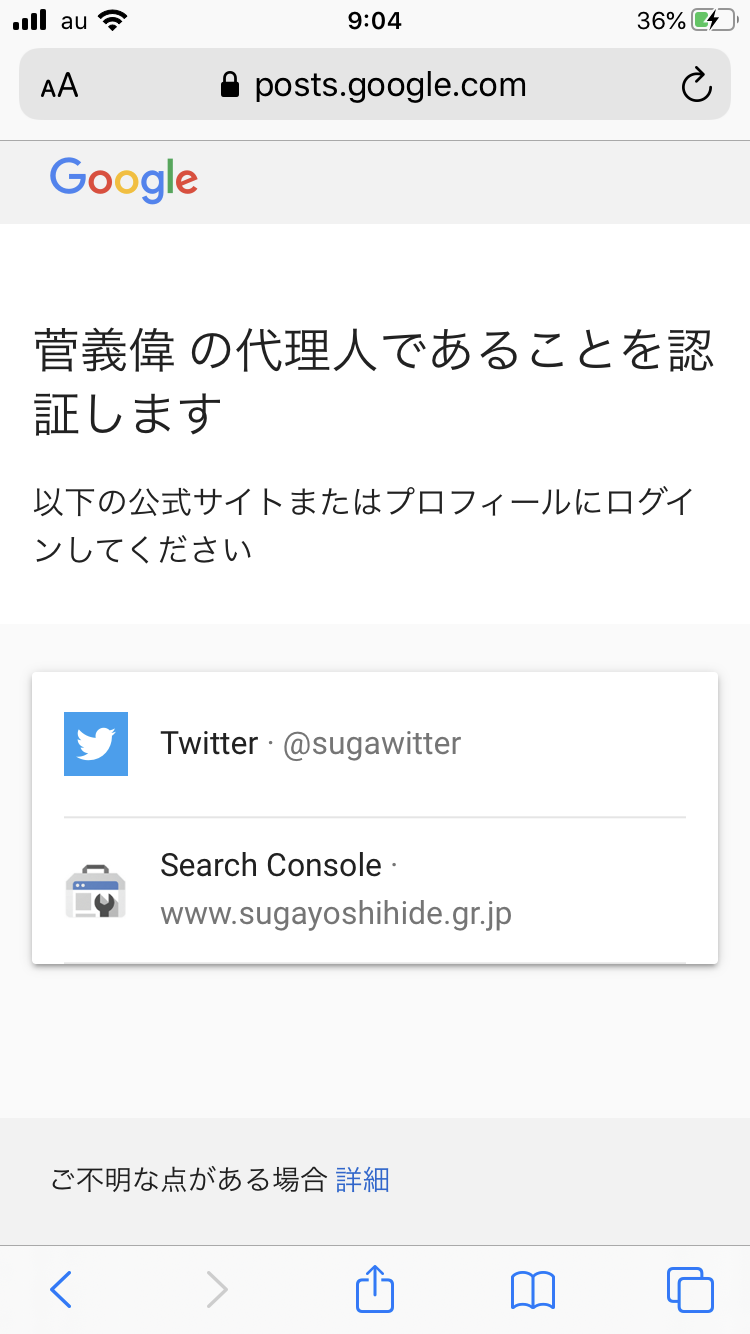Show all open tabs
This screenshot has height=1334, width=750.
tap(690, 1290)
